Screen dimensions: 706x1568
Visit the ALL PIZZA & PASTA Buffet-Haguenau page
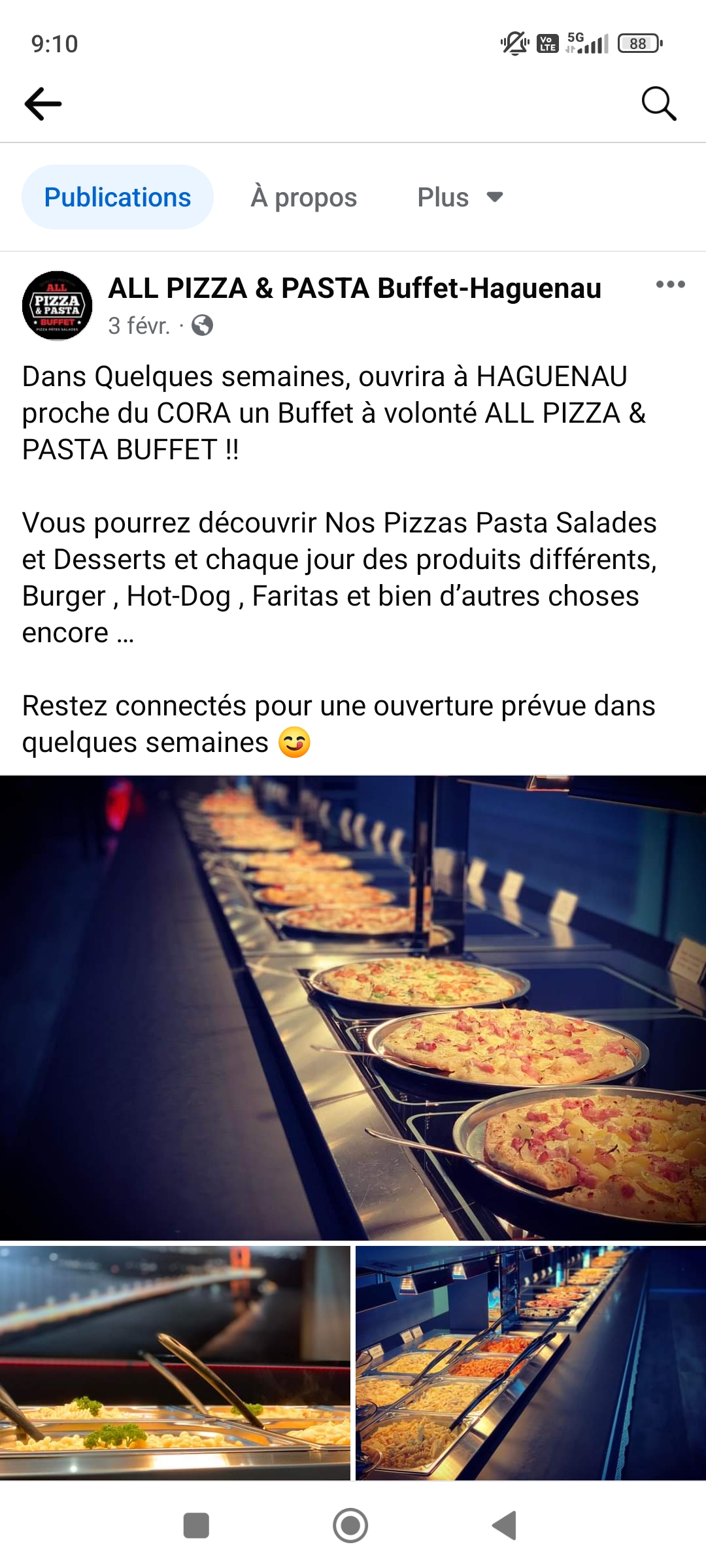[x=354, y=288]
